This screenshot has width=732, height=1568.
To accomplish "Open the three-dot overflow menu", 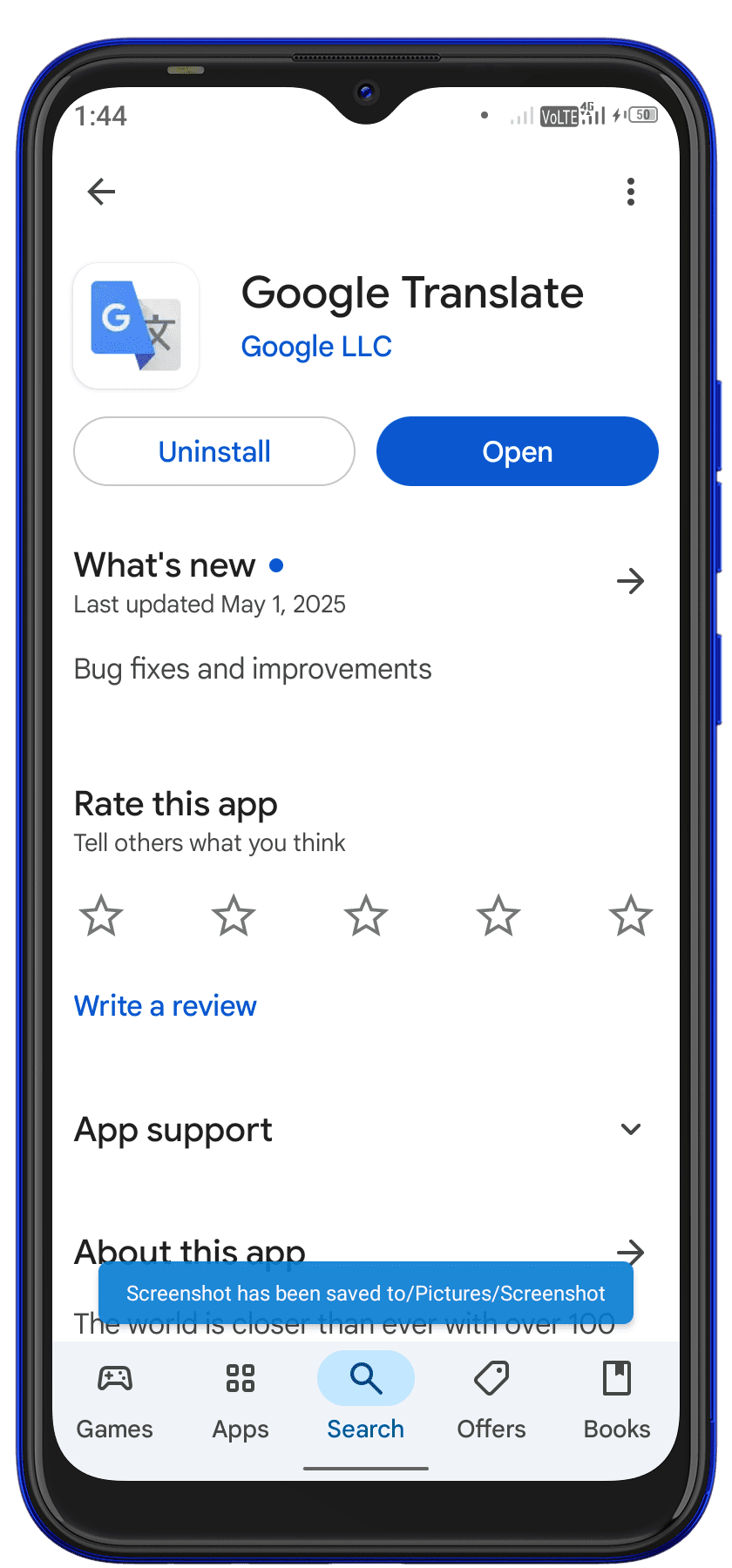I will (630, 192).
